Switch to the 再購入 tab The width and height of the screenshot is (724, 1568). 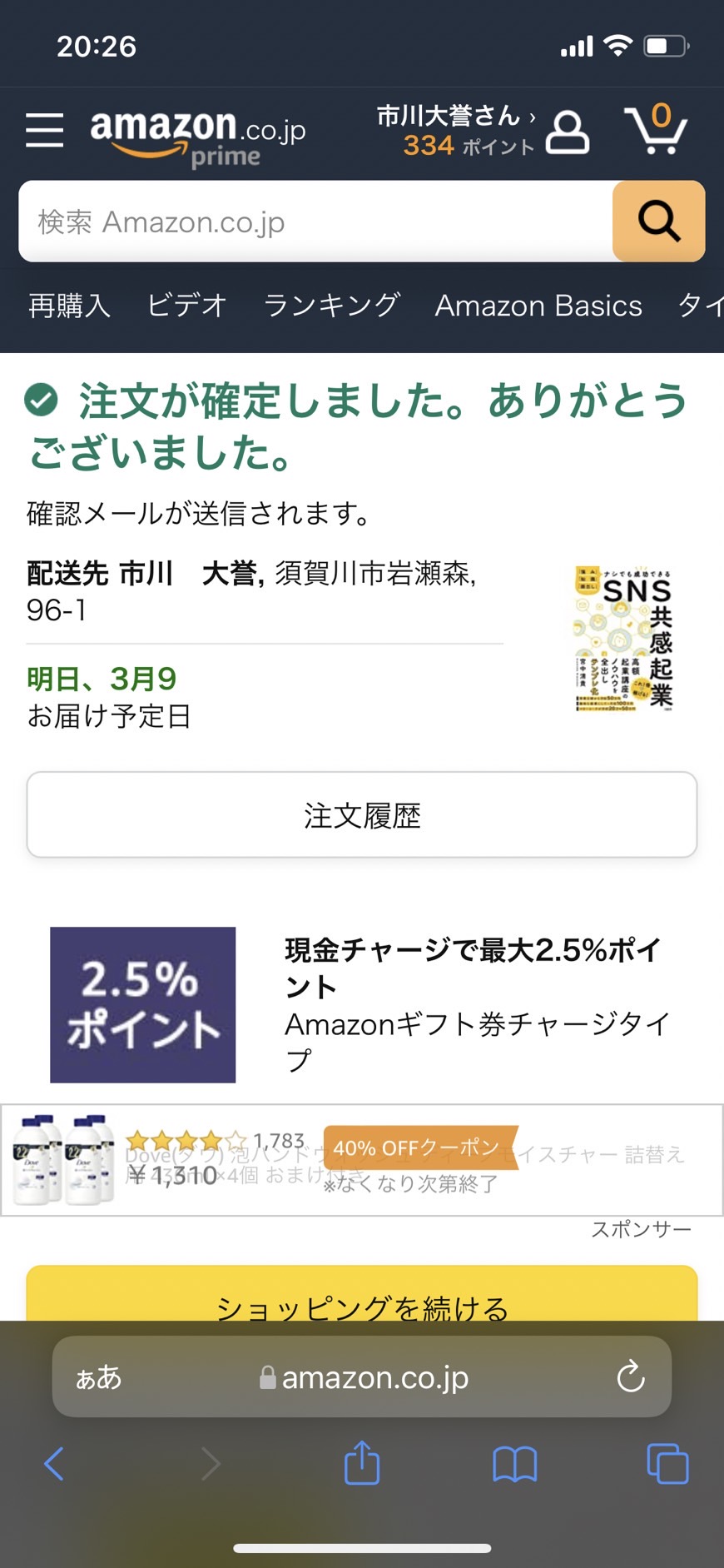click(x=69, y=306)
